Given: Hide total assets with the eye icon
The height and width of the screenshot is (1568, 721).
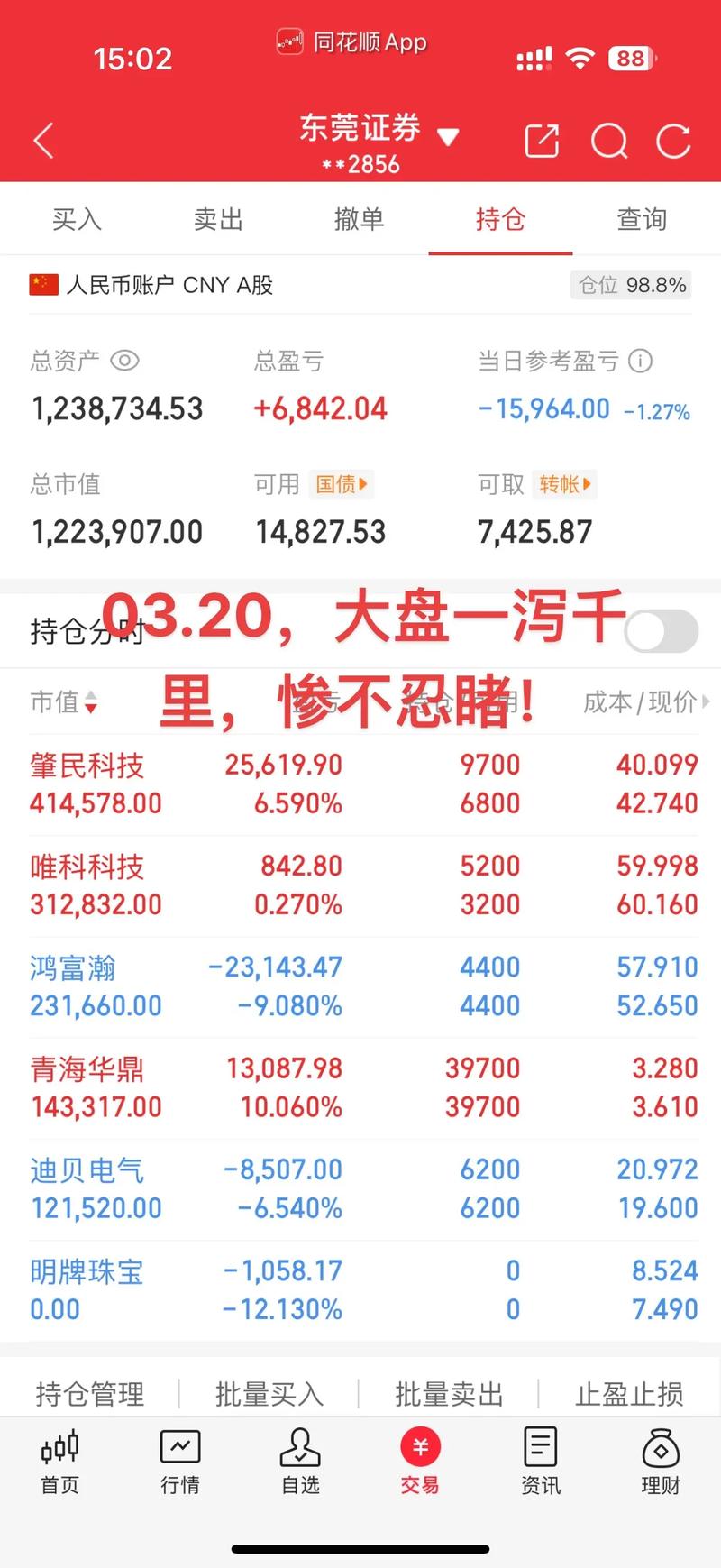Looking at the screenshot, I should click(x=125, y=361).
